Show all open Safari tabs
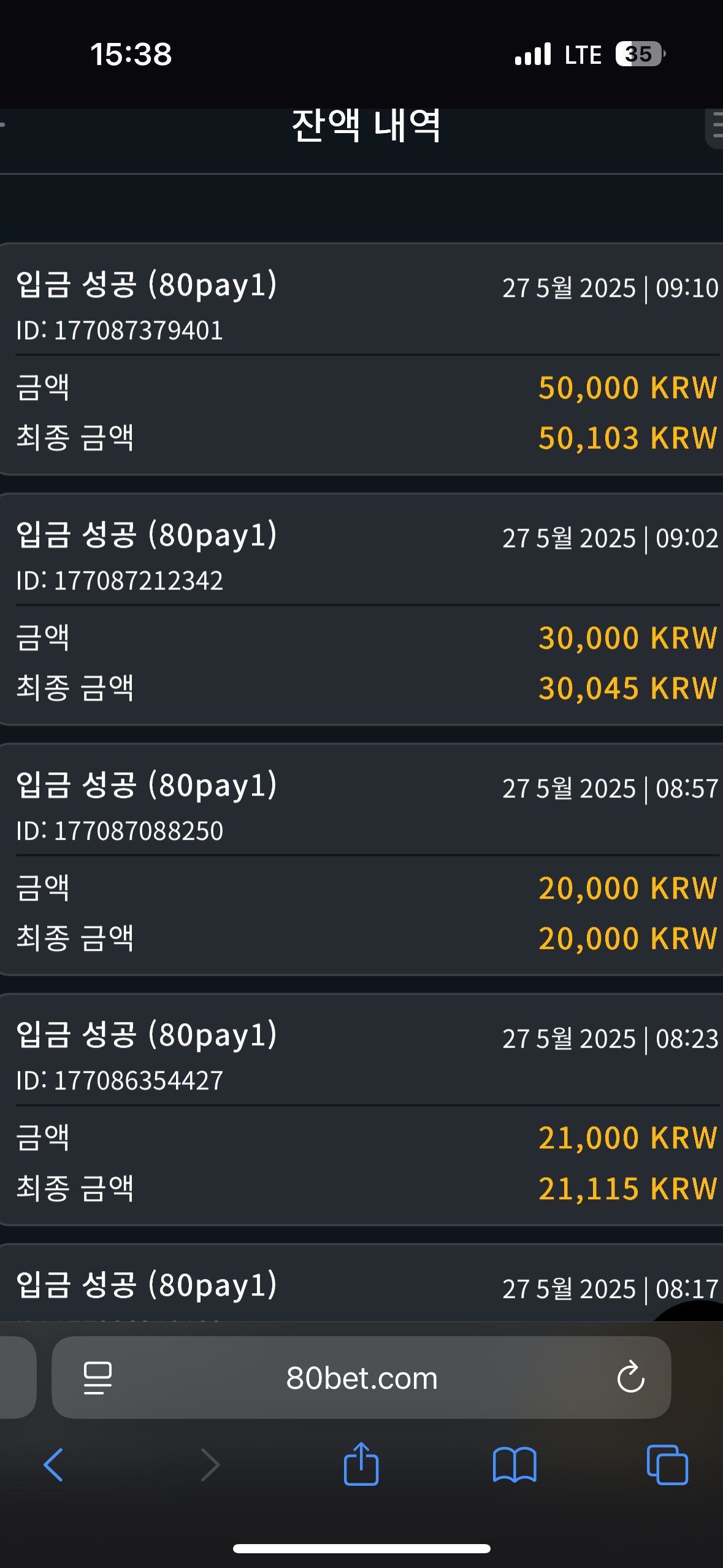The height and width of the screenshot is (1568, 723). tap(667, 1465)
